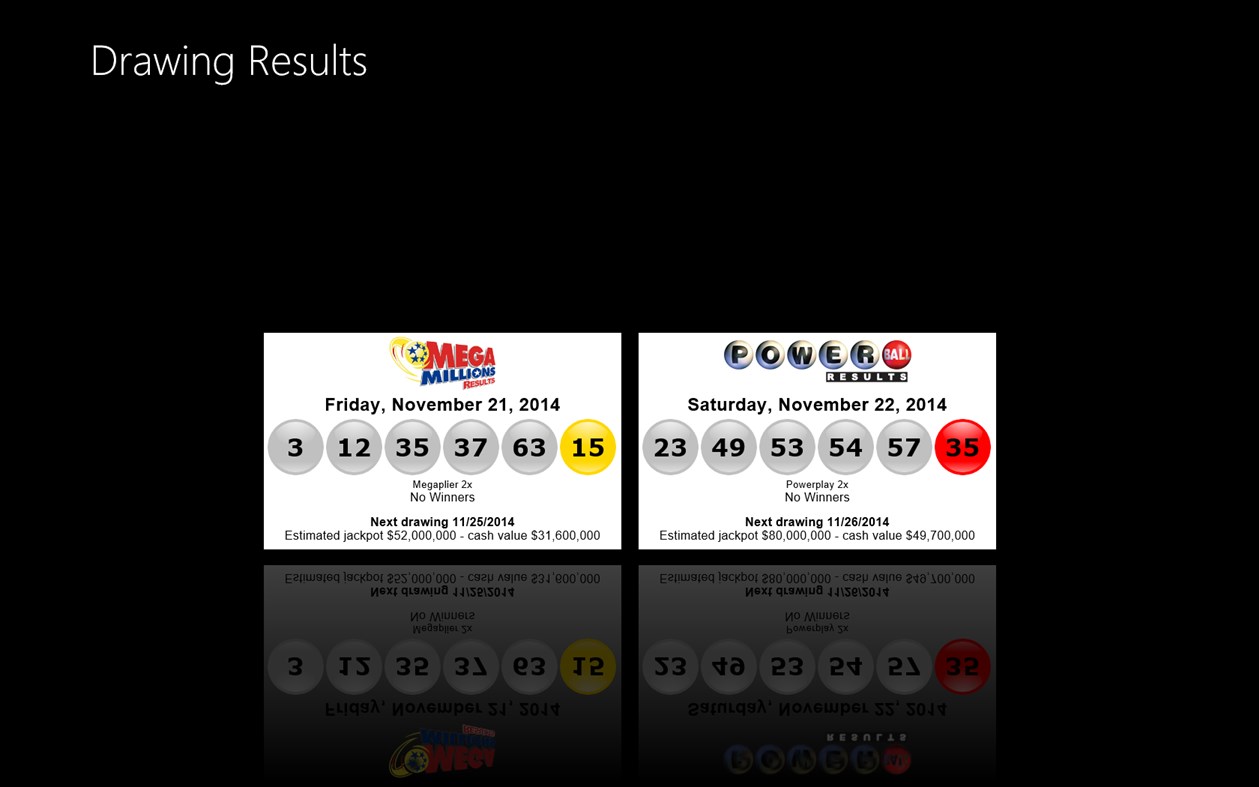Open the Mega Millions results card
Image resolution: width=1259 pixels, height=787 pixels.
point(442,441)
